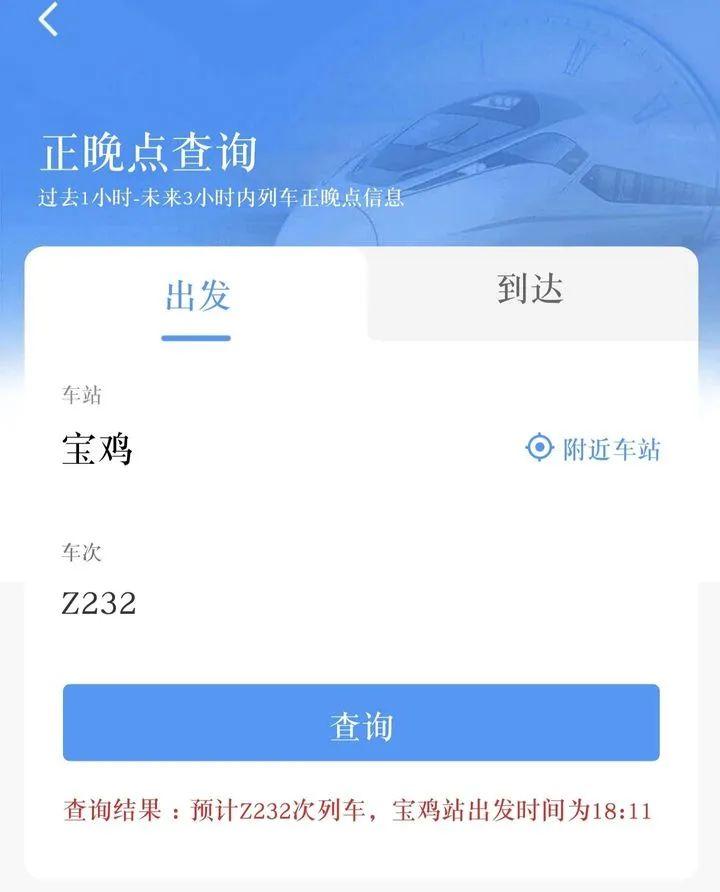This screenshot has width=720, height=892.
Task: Switch to the 到达 tab
Action: pyautogui.click(x=530, y=291)
